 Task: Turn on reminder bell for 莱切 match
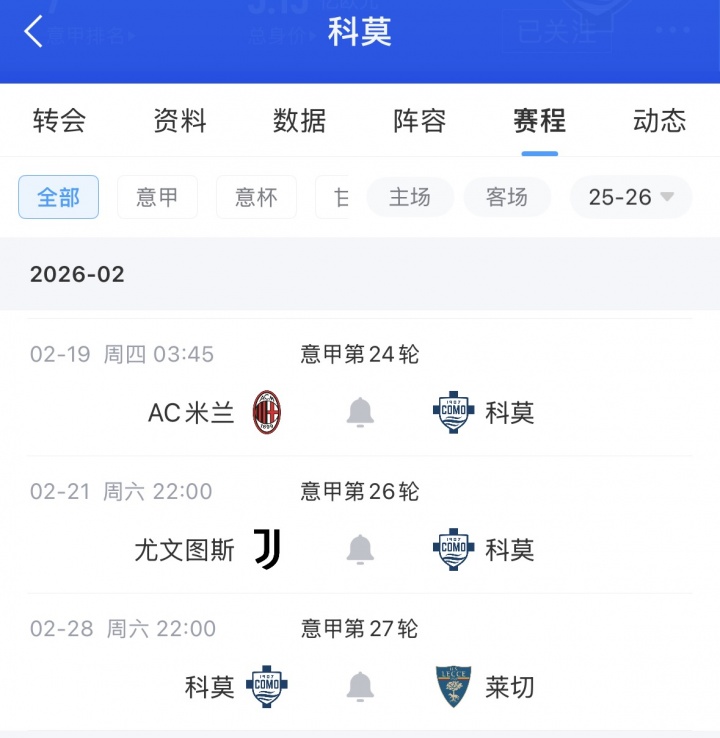click(x=360, y=686)
